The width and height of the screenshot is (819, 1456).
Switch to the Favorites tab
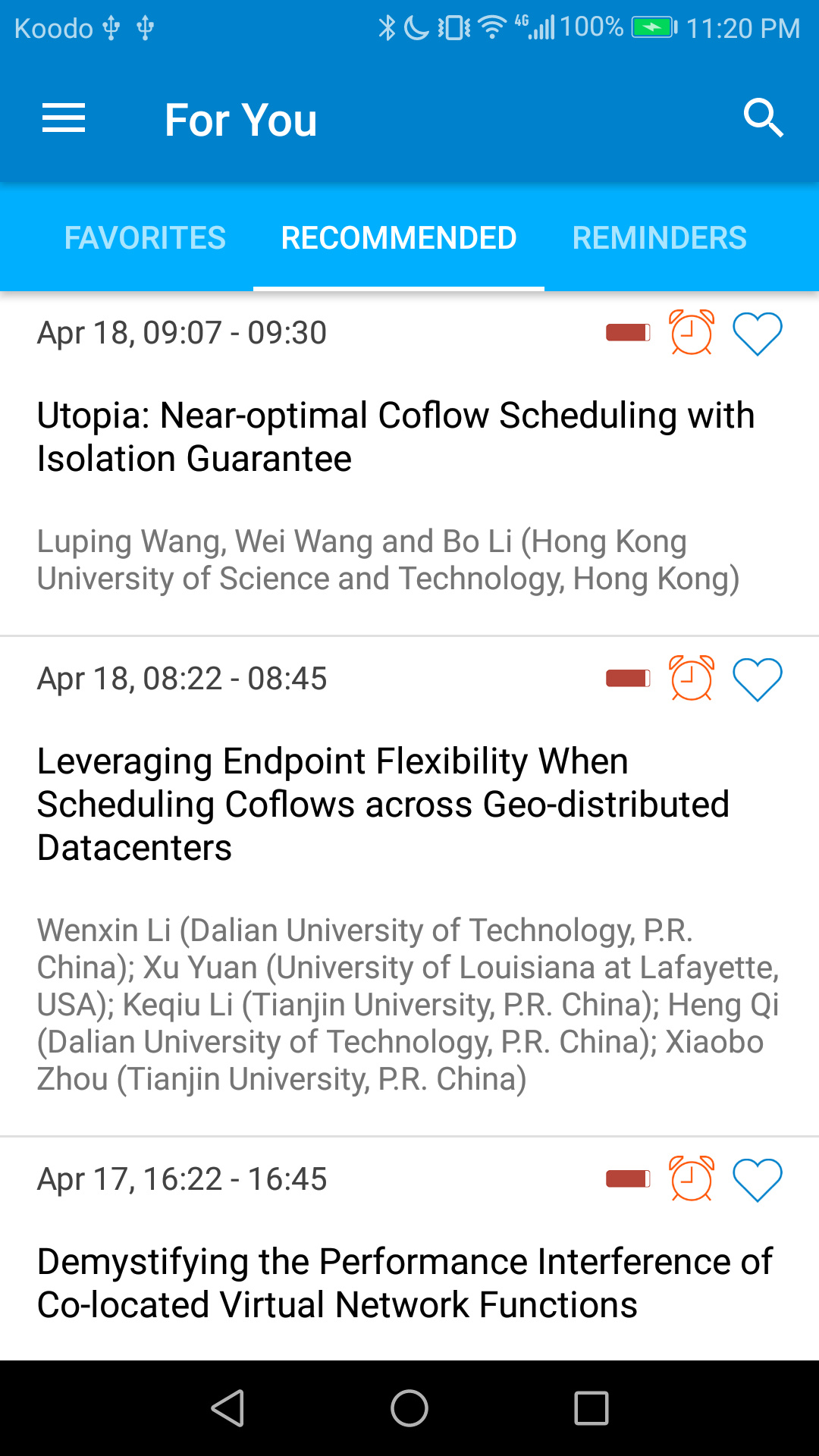coord(145,238)
